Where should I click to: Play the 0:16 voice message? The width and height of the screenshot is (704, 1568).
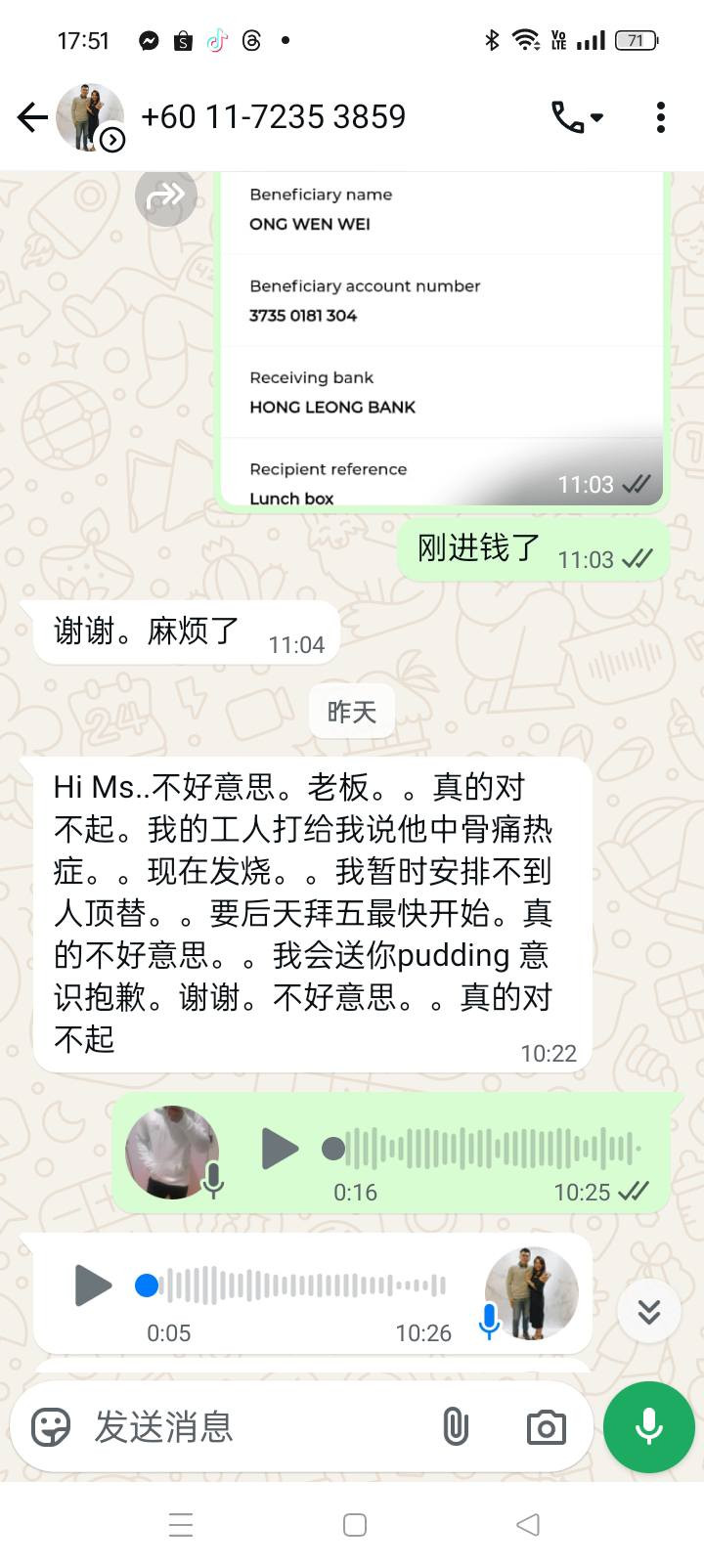coord(280,1149)
